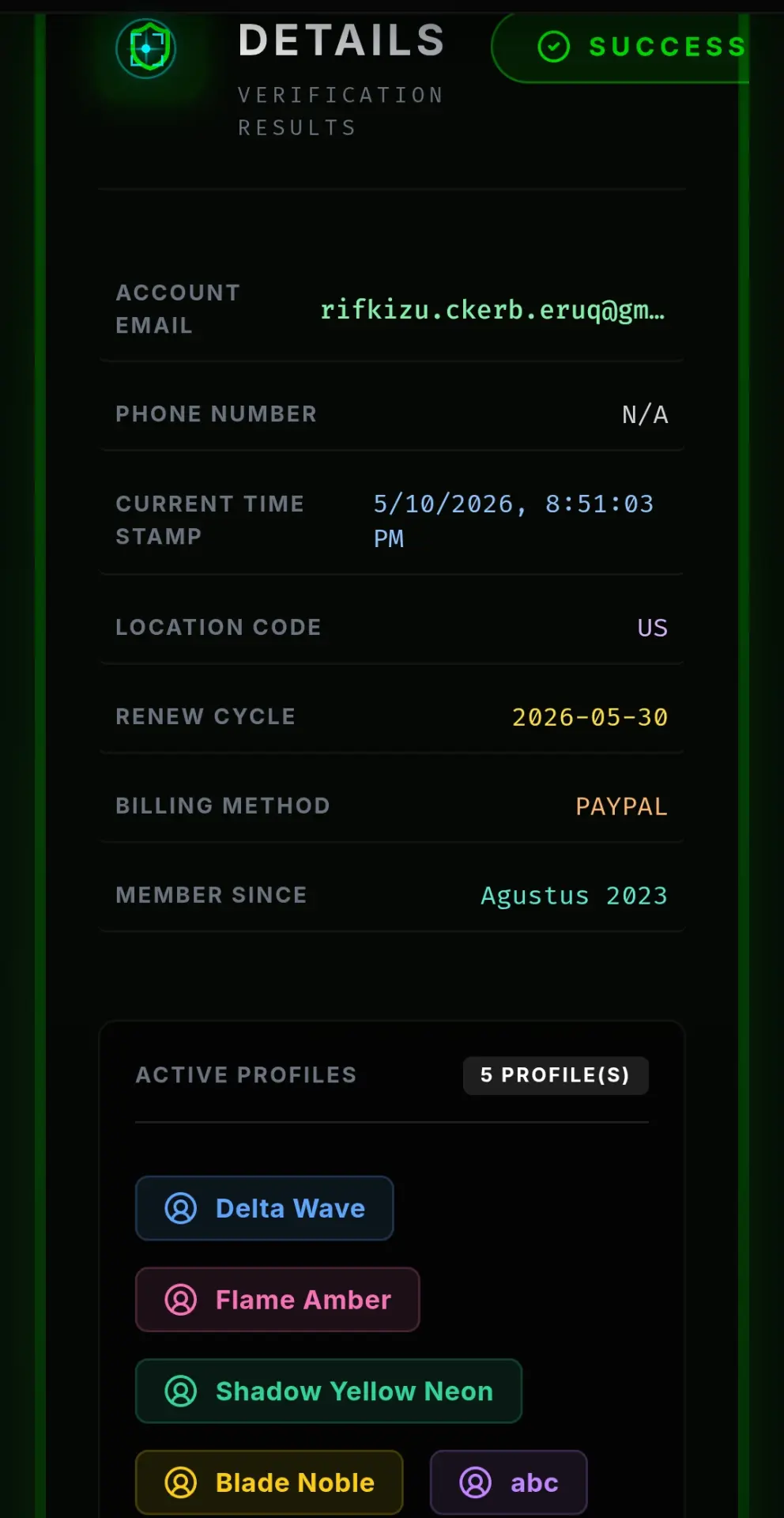The image size is (784, 1518).
Task: Select the Delta Wave profile chip
Action: coord(264,1208)
